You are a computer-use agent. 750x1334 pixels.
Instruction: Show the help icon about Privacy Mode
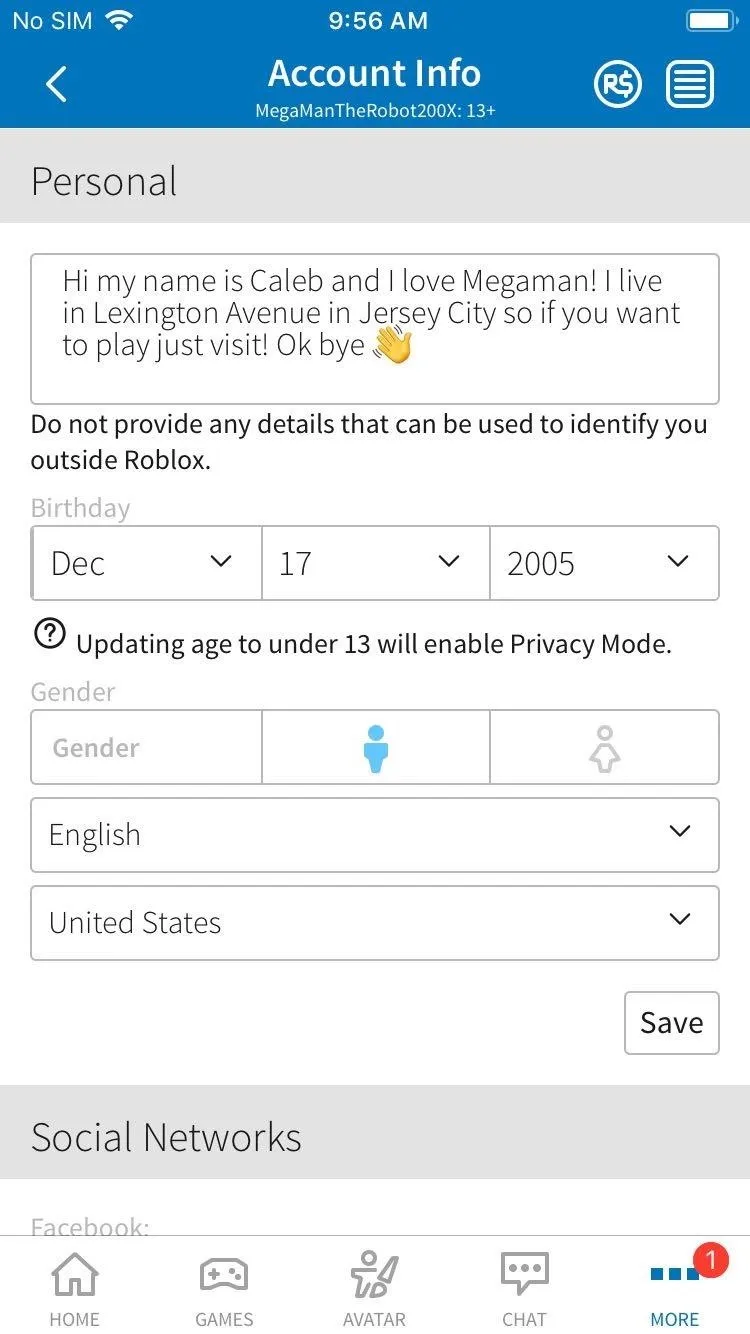[49, 634]
